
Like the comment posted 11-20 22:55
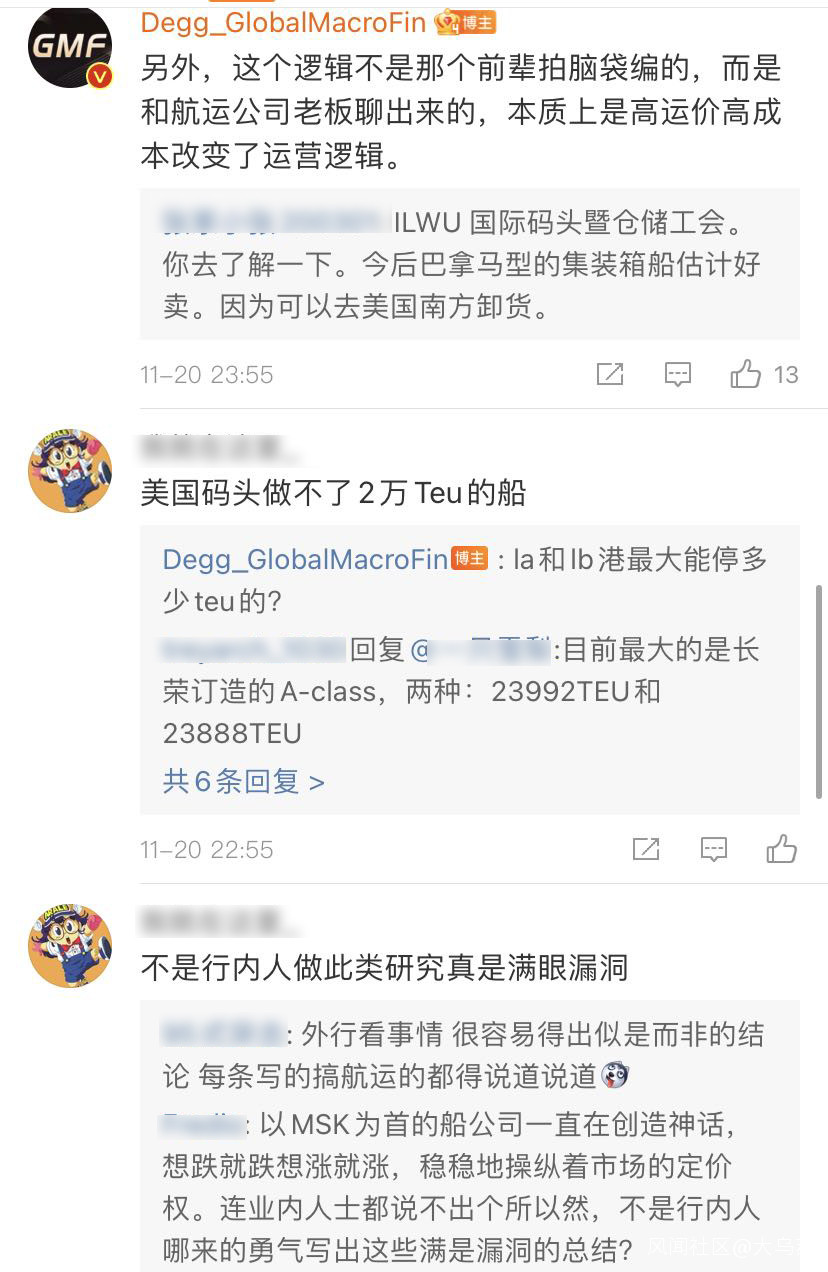pyautogui.click(x=782, y=849)
